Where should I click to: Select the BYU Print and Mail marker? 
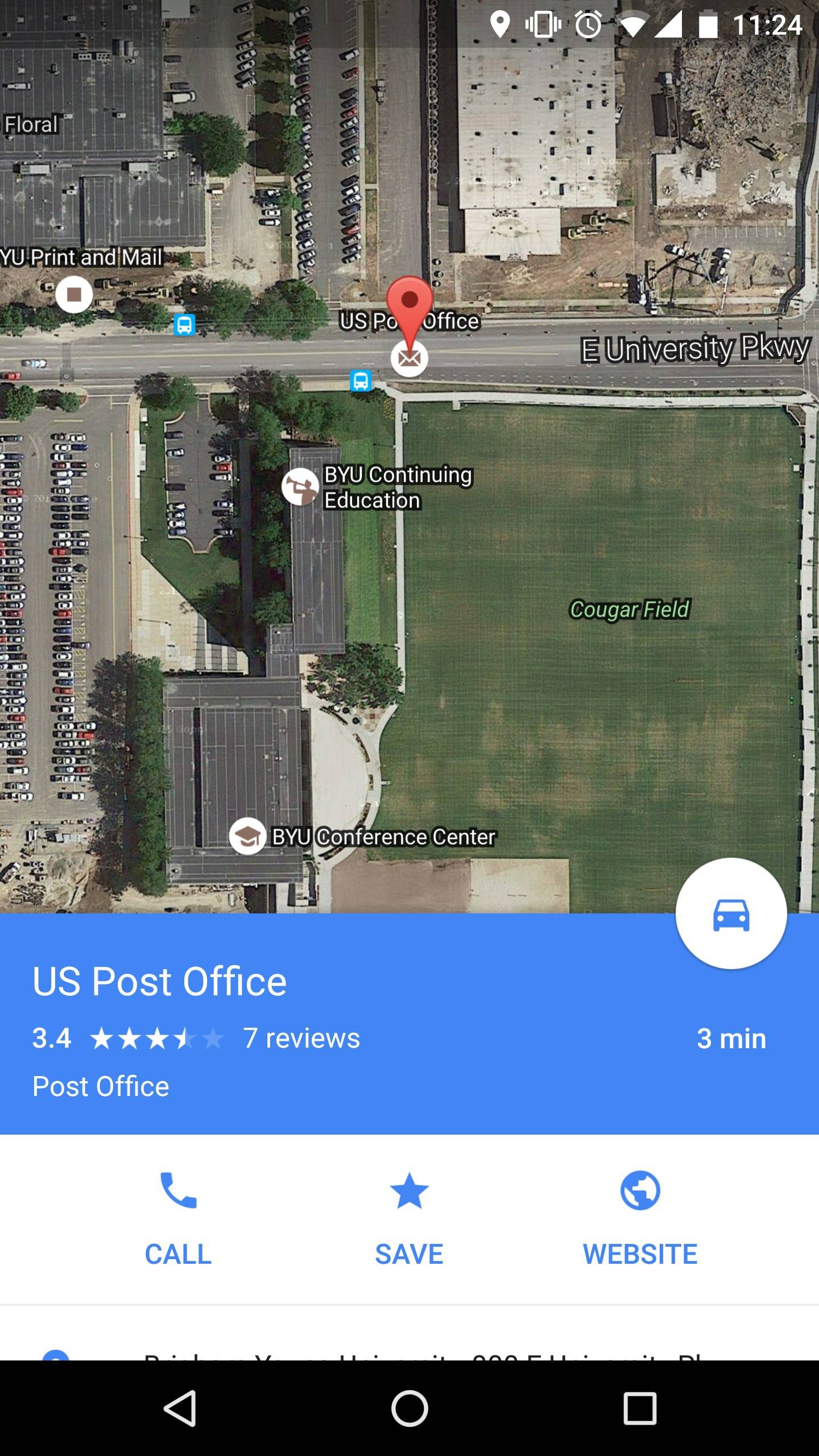click(74, 294)
